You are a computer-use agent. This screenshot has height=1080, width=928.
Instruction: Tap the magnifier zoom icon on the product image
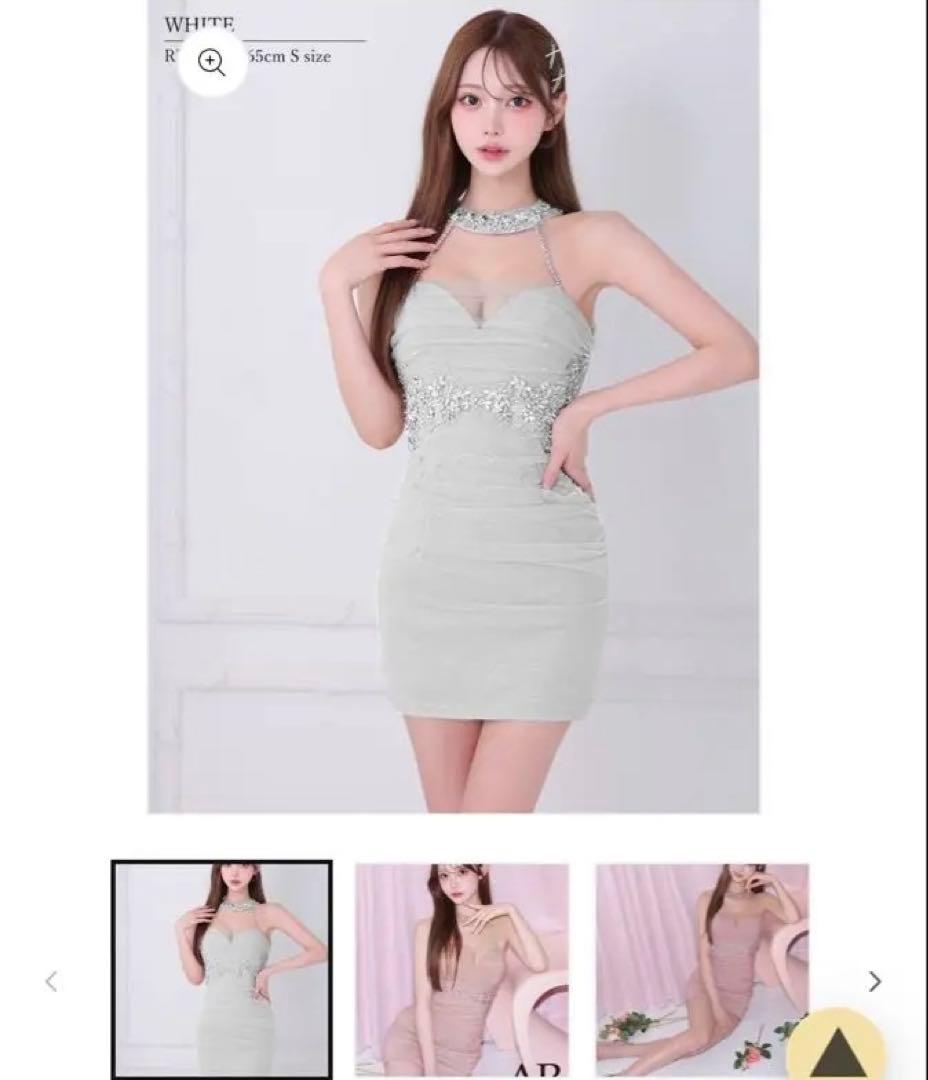(x=211, y=62)
